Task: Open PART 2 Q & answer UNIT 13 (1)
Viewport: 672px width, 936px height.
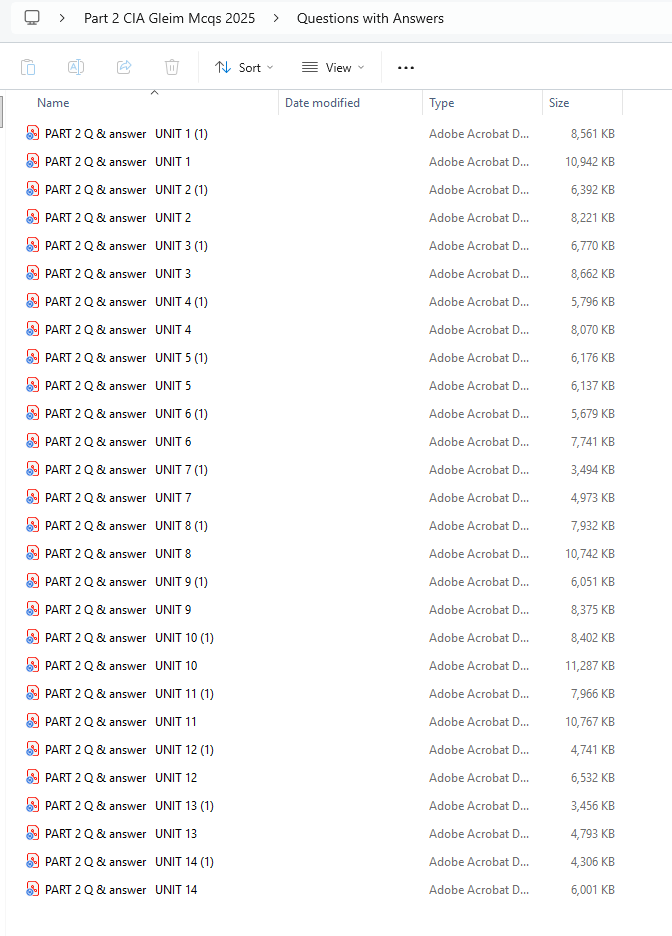Action: pos(129,805)
